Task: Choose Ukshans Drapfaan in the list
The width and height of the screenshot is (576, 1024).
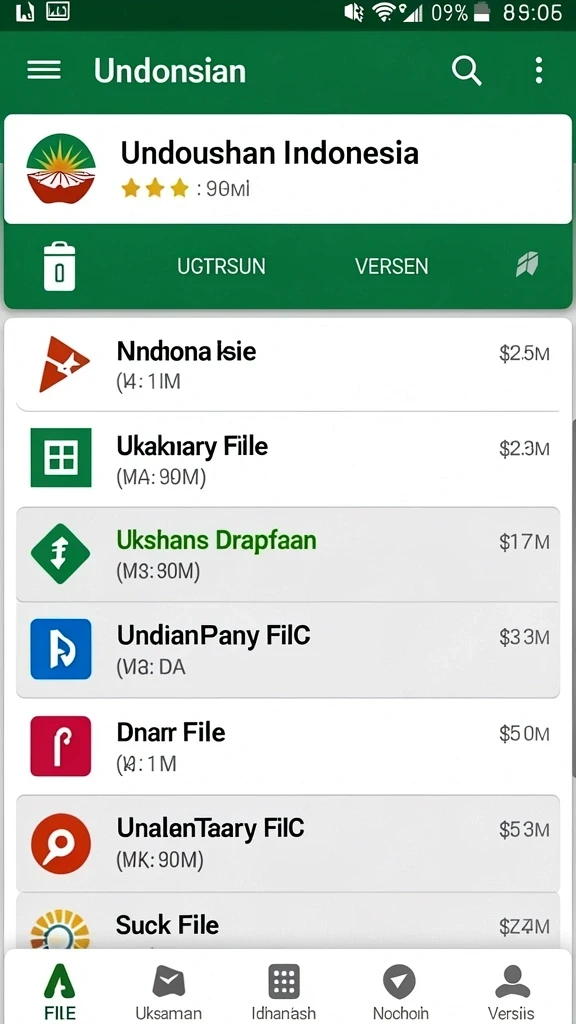Action: pos(288,554)
